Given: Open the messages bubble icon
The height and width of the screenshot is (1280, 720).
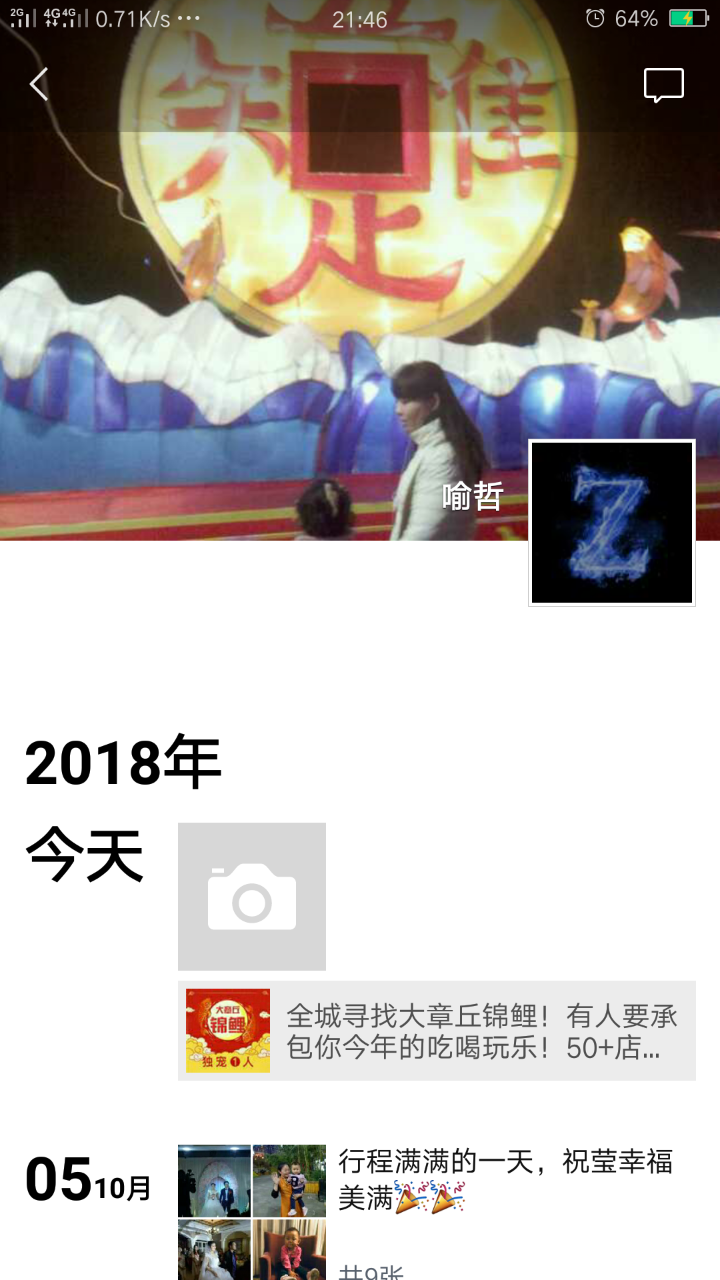Looking at the screenshot, I should [663, 86].
